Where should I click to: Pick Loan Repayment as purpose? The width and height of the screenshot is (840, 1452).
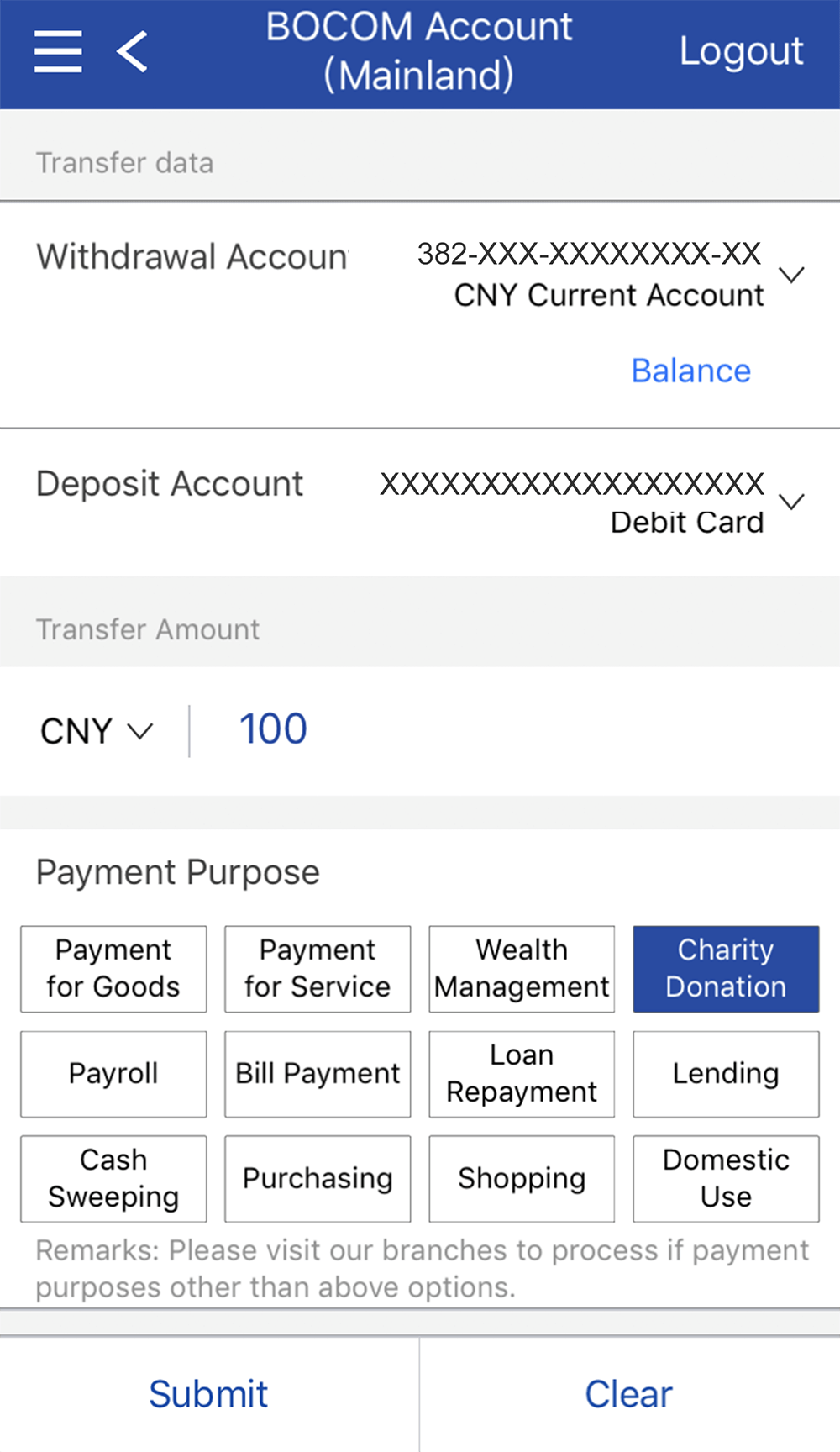(522, 1074)
